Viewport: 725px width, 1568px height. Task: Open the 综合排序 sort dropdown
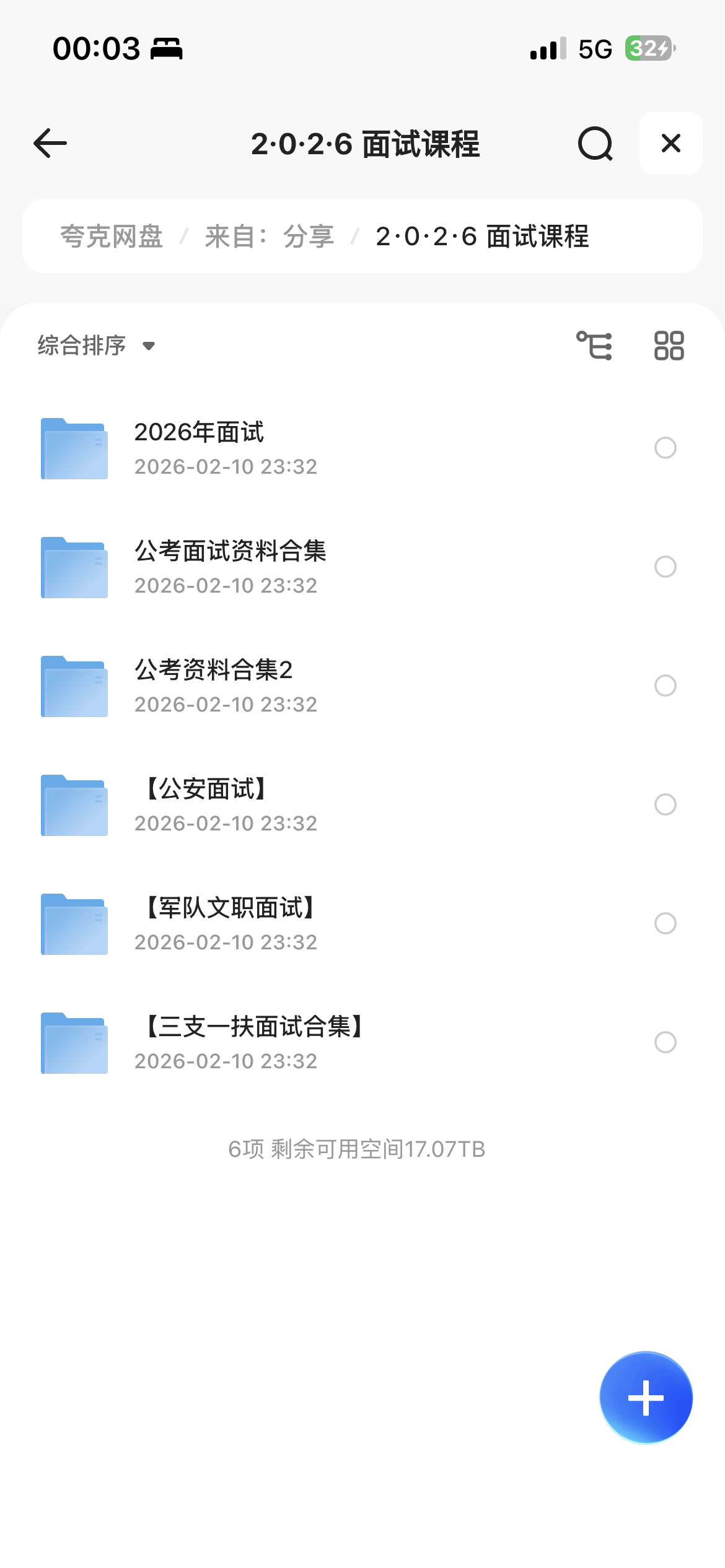pyautogui.click(x=82, y=345)
